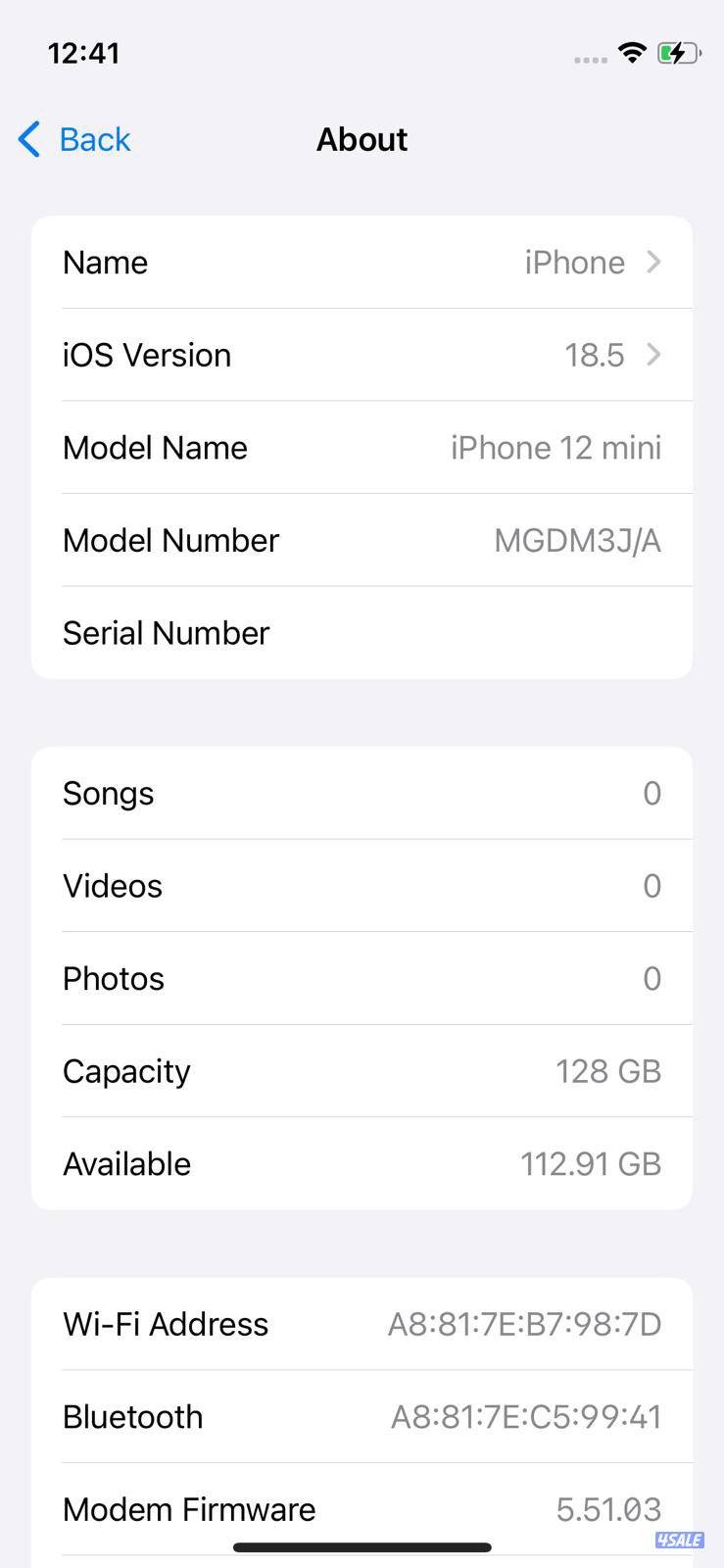This screenshot has height=1568, width=724.
Task: Tap the Wi-Fi status bar icon
Action: point(632,53)
